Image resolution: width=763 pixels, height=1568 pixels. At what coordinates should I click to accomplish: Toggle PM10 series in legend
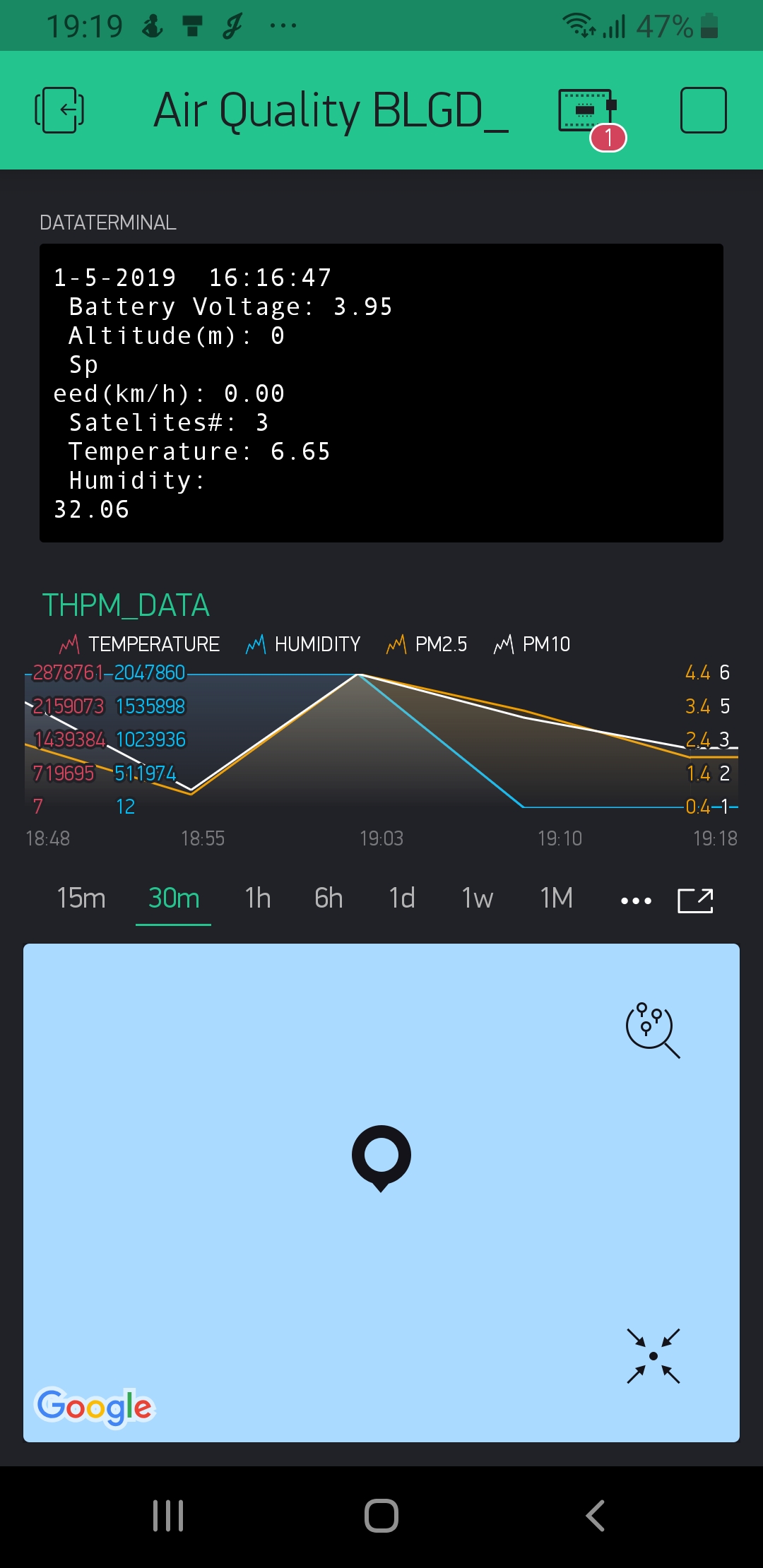pyautogui.click(x=532, y=644)
